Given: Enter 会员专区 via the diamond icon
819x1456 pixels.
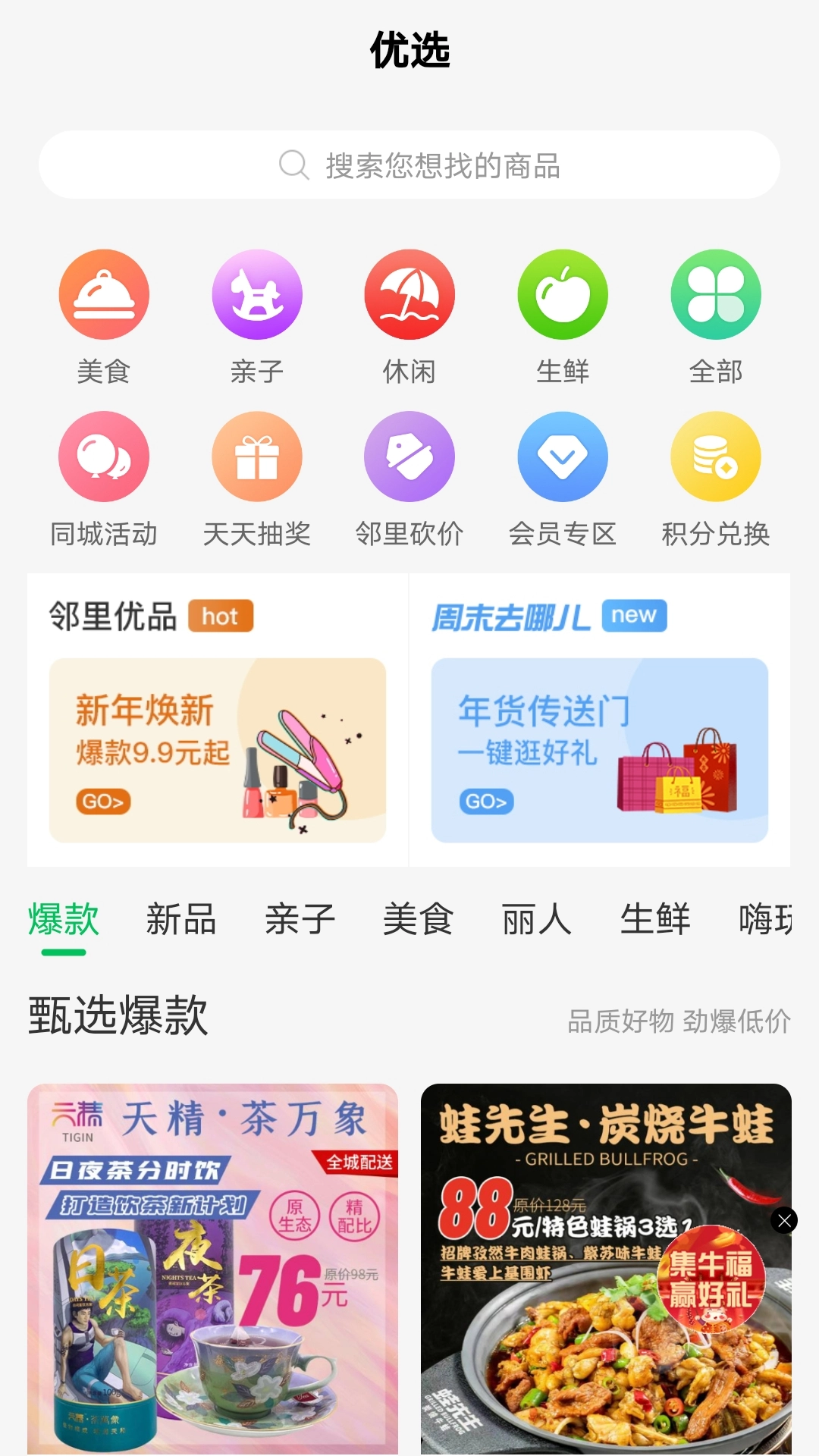Looking at the screenshot, I should click(562, 457).
